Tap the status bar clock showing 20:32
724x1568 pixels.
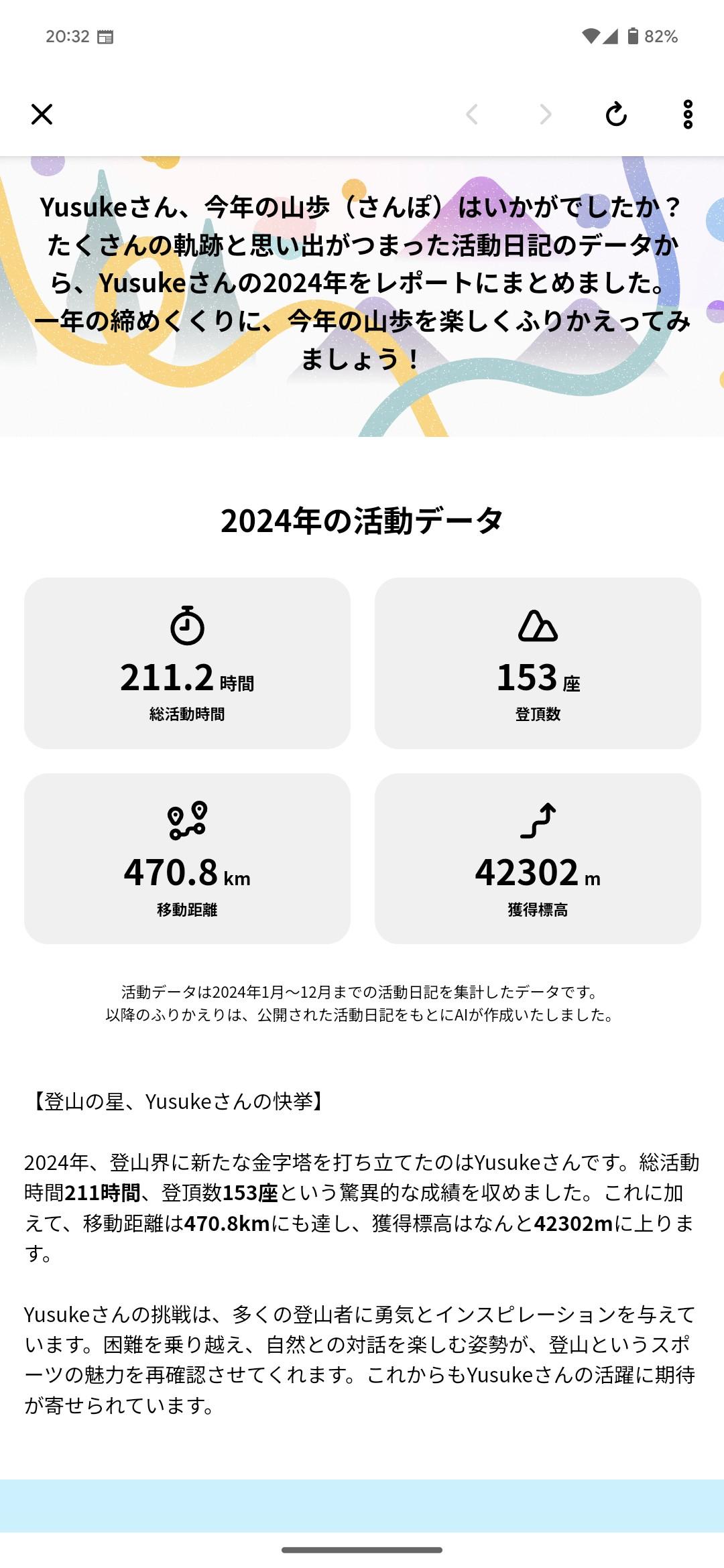tap(67, 37)
